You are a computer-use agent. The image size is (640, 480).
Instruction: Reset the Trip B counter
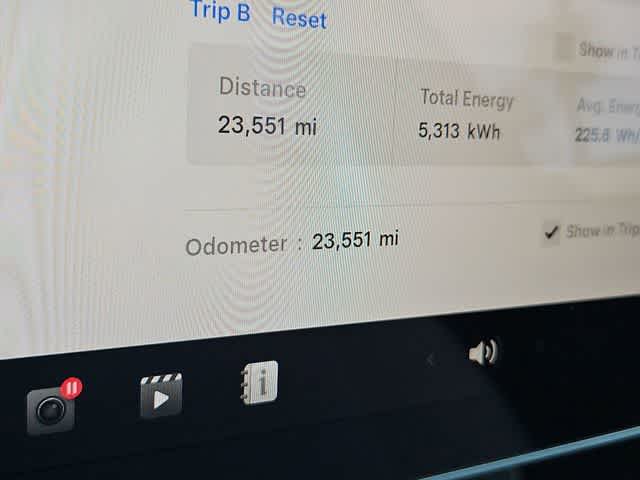point(299,17)
